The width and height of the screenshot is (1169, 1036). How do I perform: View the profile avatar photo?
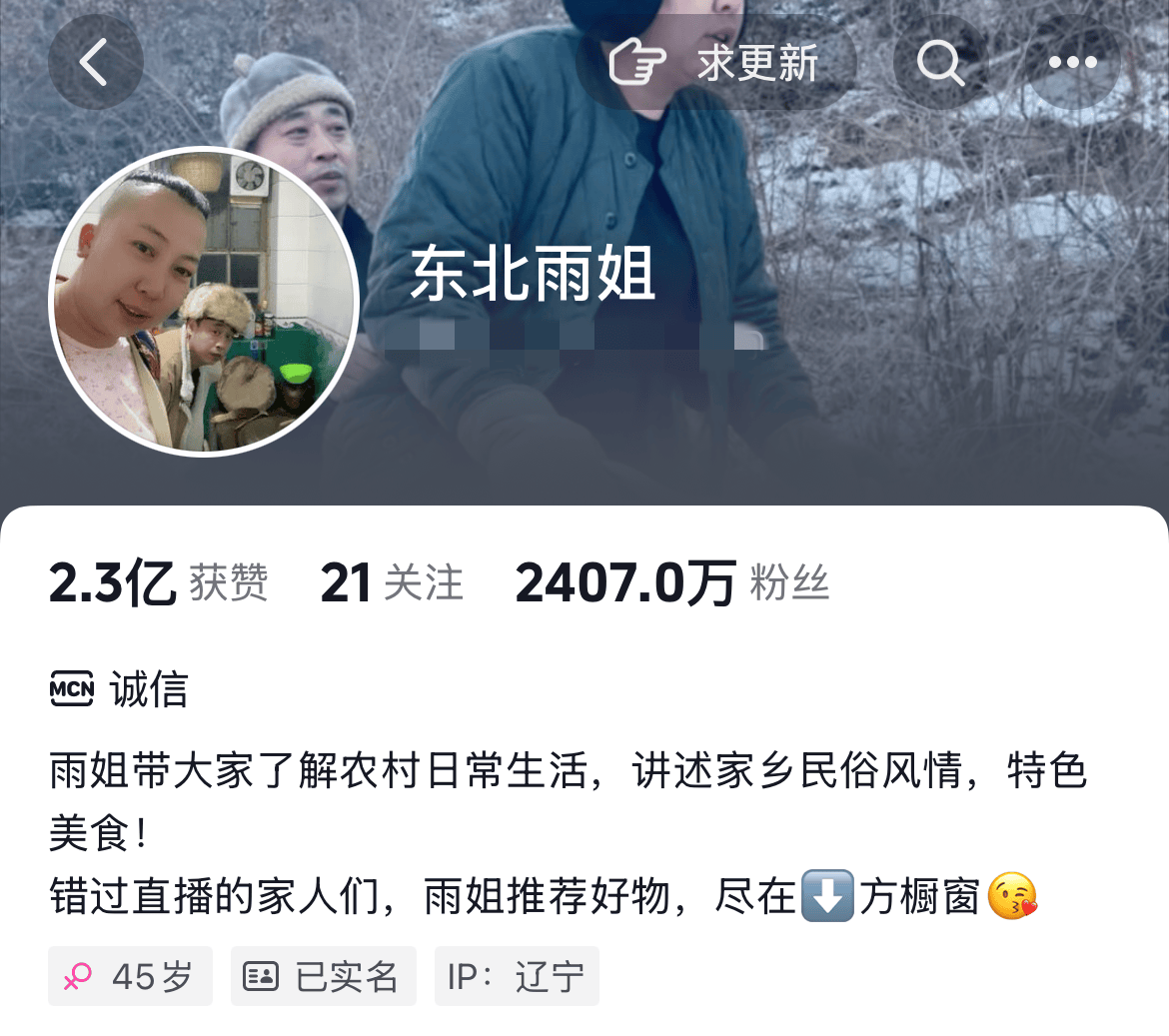click(204, 301)
